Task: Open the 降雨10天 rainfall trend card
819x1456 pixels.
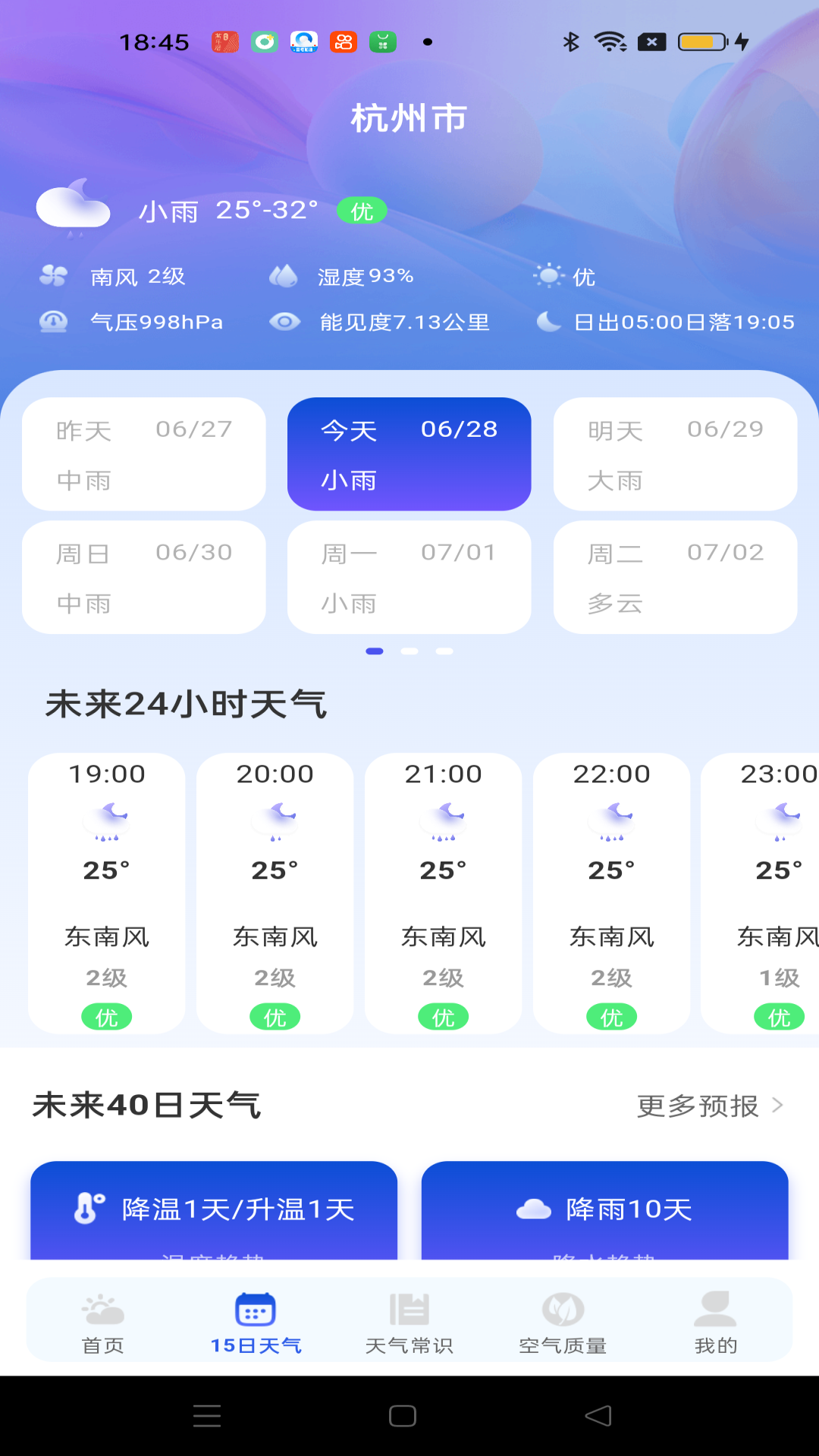Action: 604,1210
